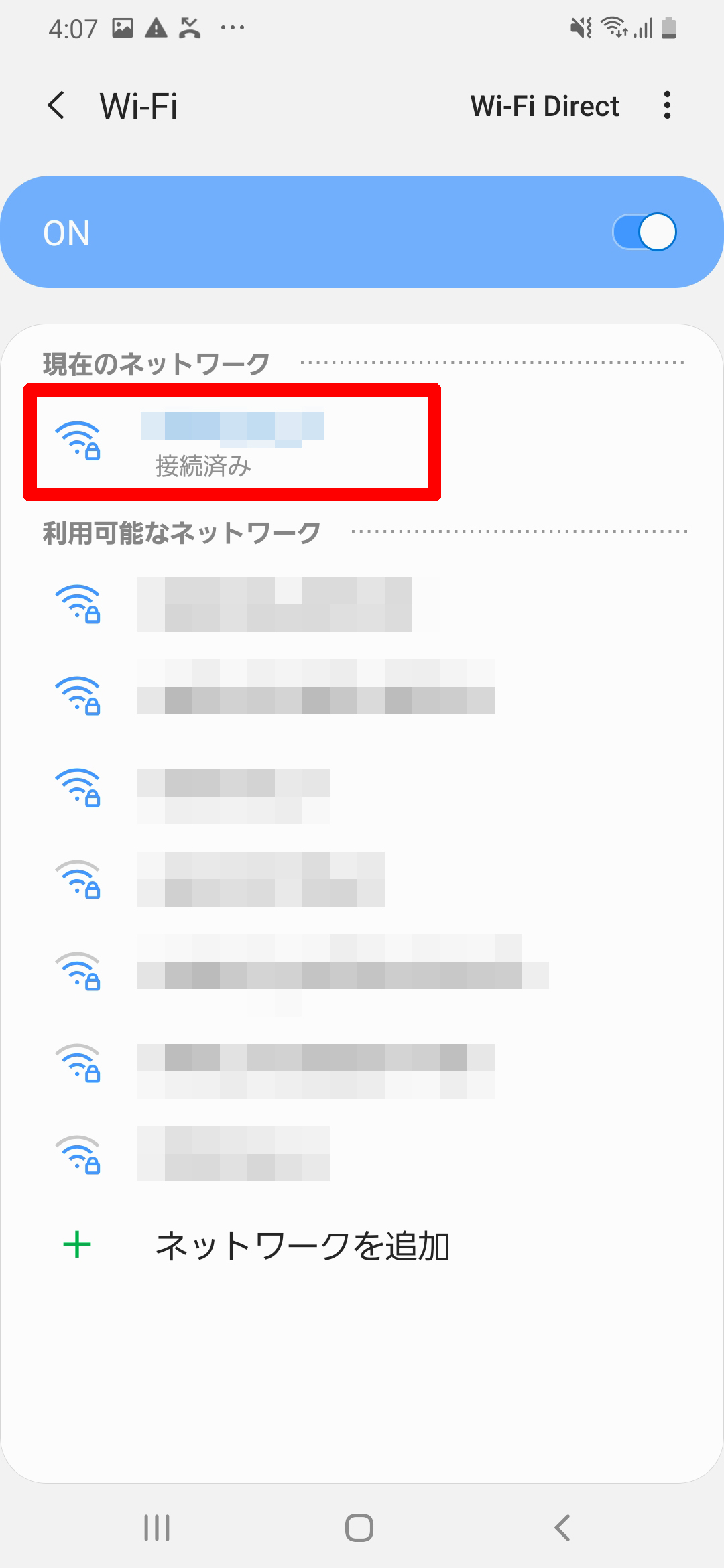Open the connected network marked 接続済み

[x=232, y=442]
